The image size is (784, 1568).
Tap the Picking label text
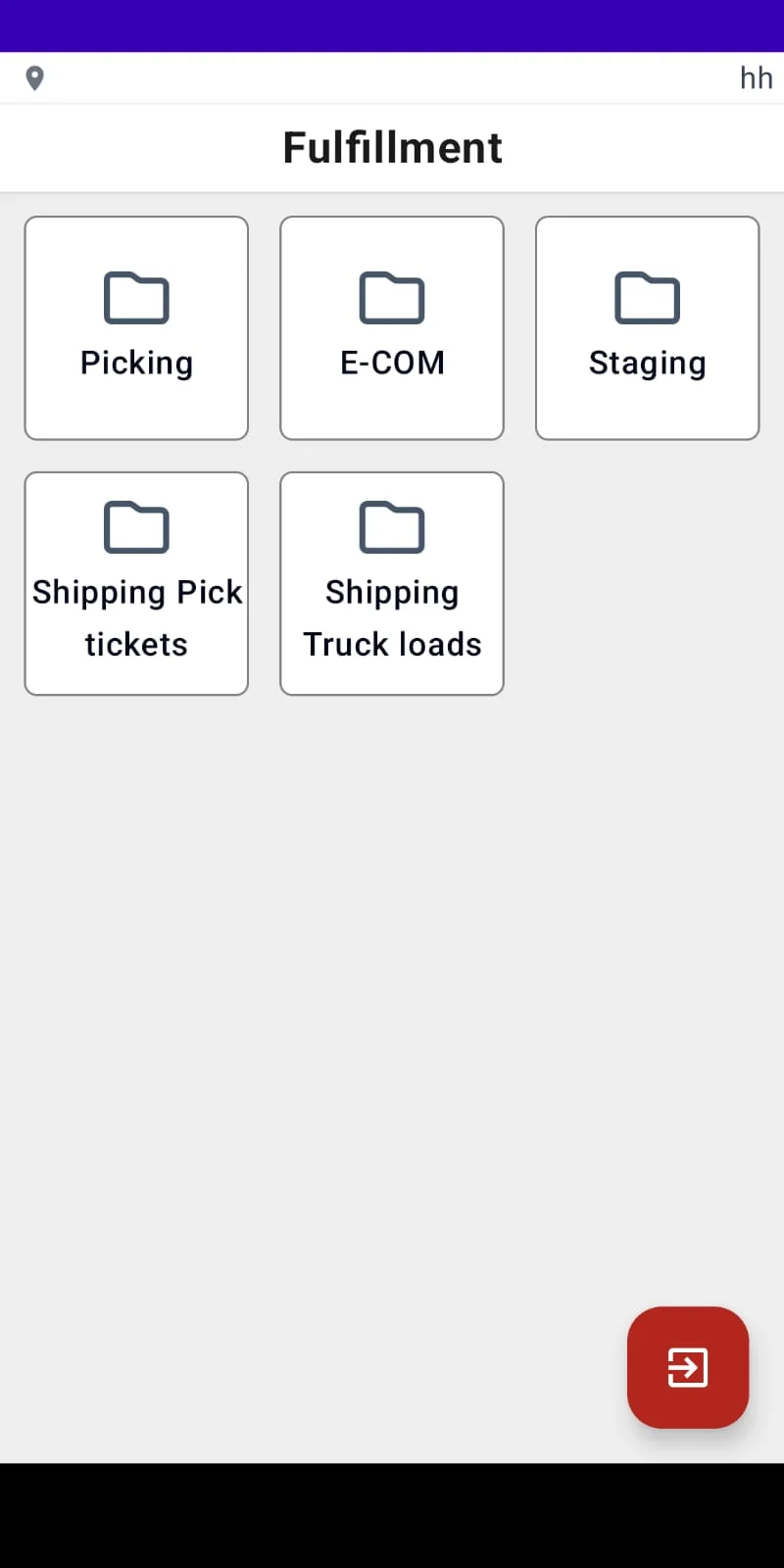click(136, 362)
